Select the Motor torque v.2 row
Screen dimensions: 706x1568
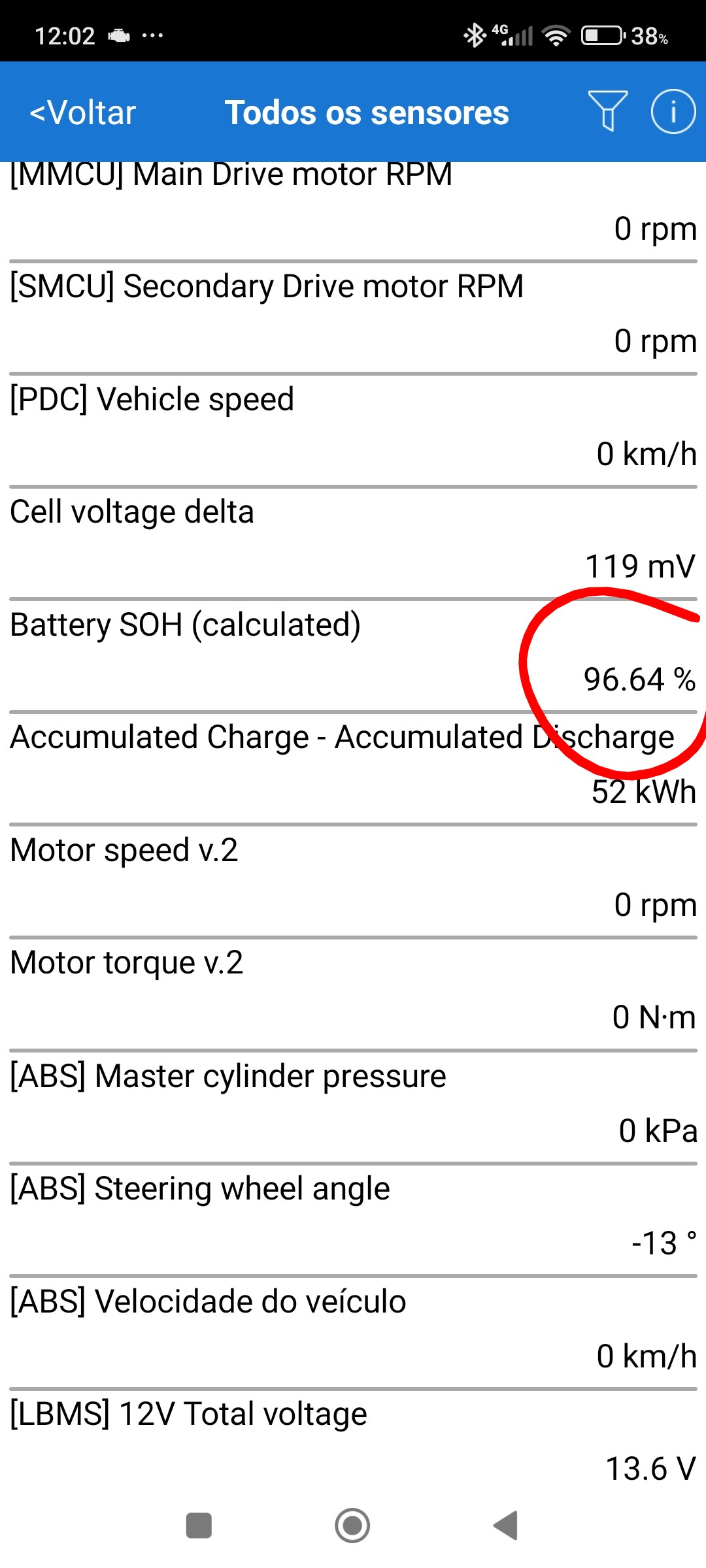pos(353,994)
